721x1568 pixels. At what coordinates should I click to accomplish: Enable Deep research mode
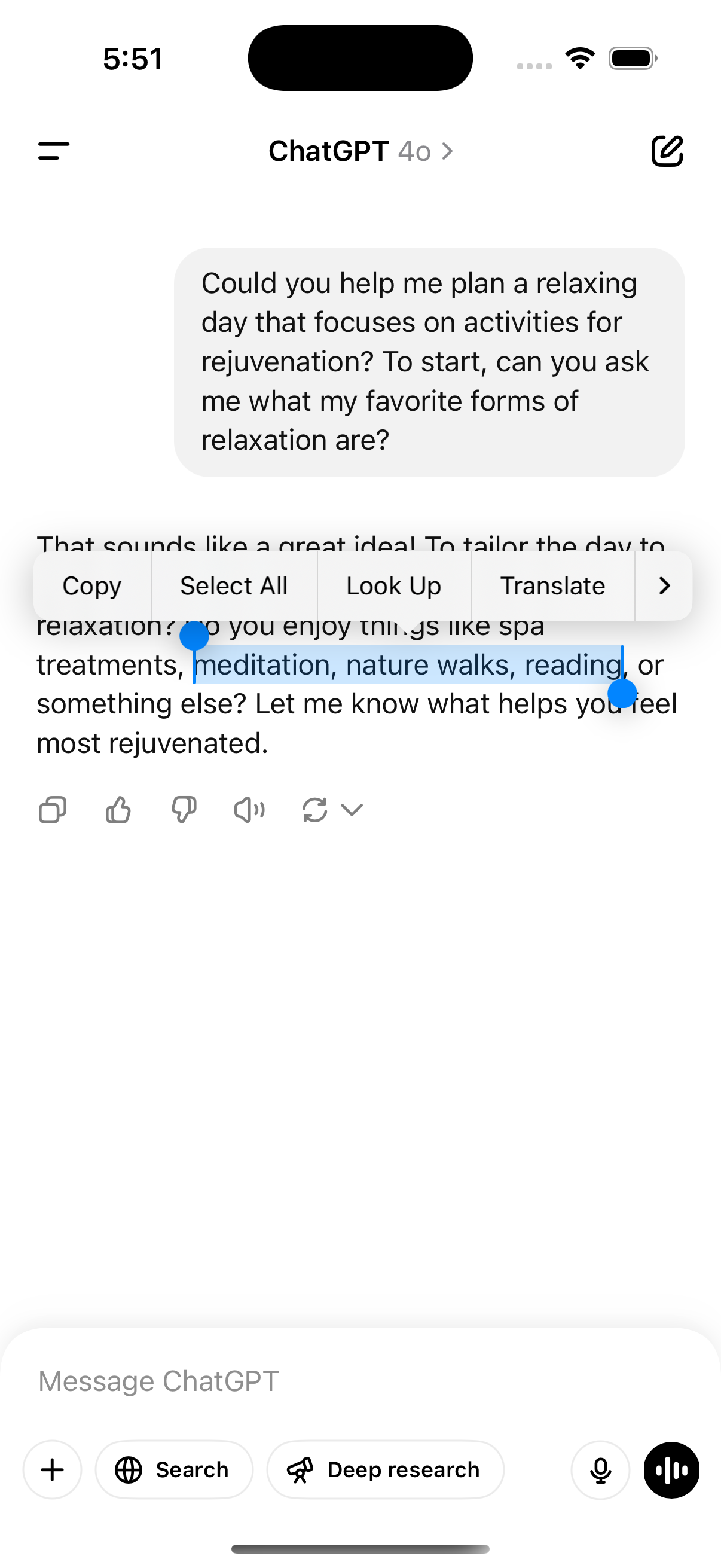point(385,1469)
